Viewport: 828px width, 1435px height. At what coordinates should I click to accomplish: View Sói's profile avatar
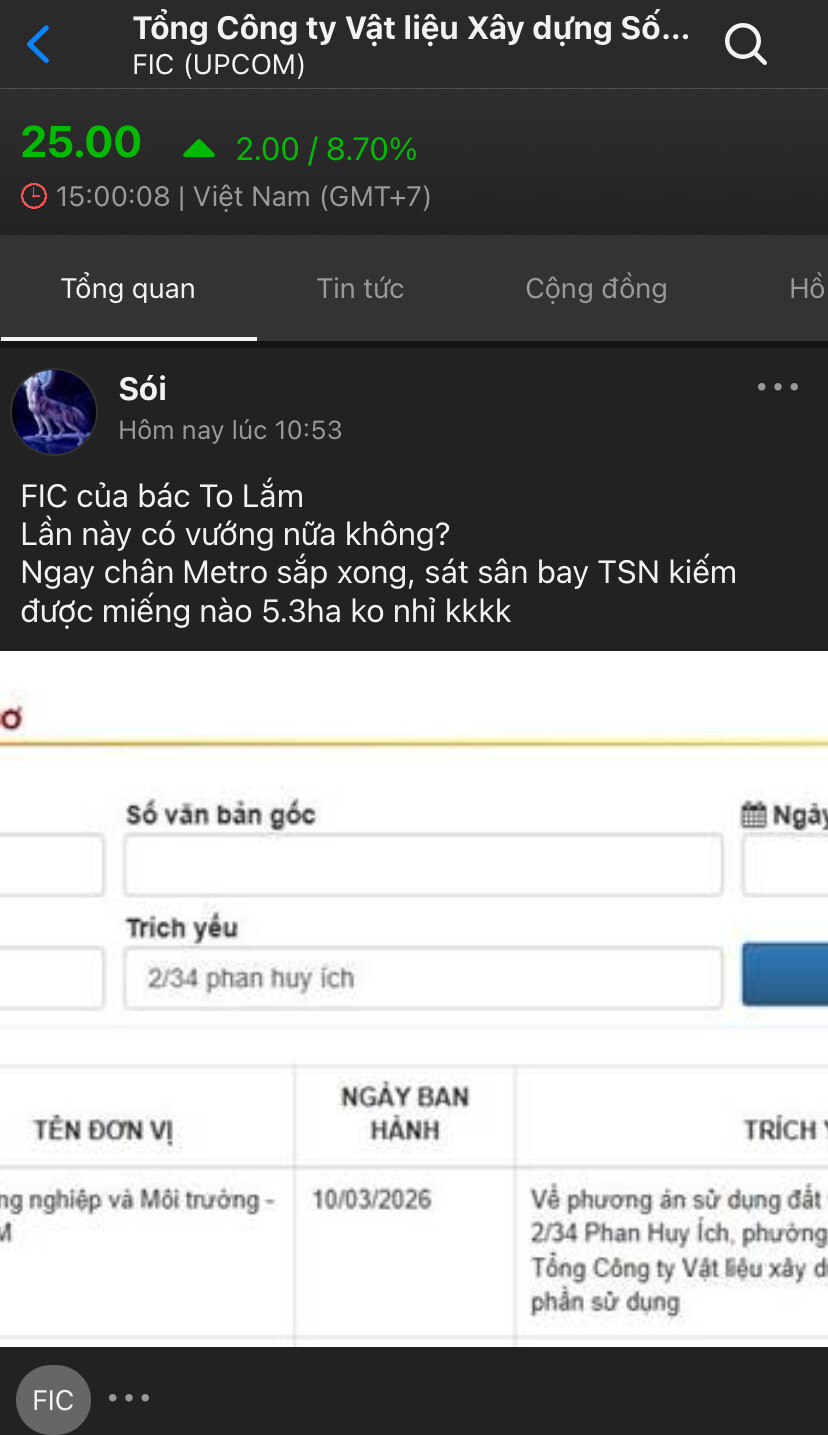point(53,411)
